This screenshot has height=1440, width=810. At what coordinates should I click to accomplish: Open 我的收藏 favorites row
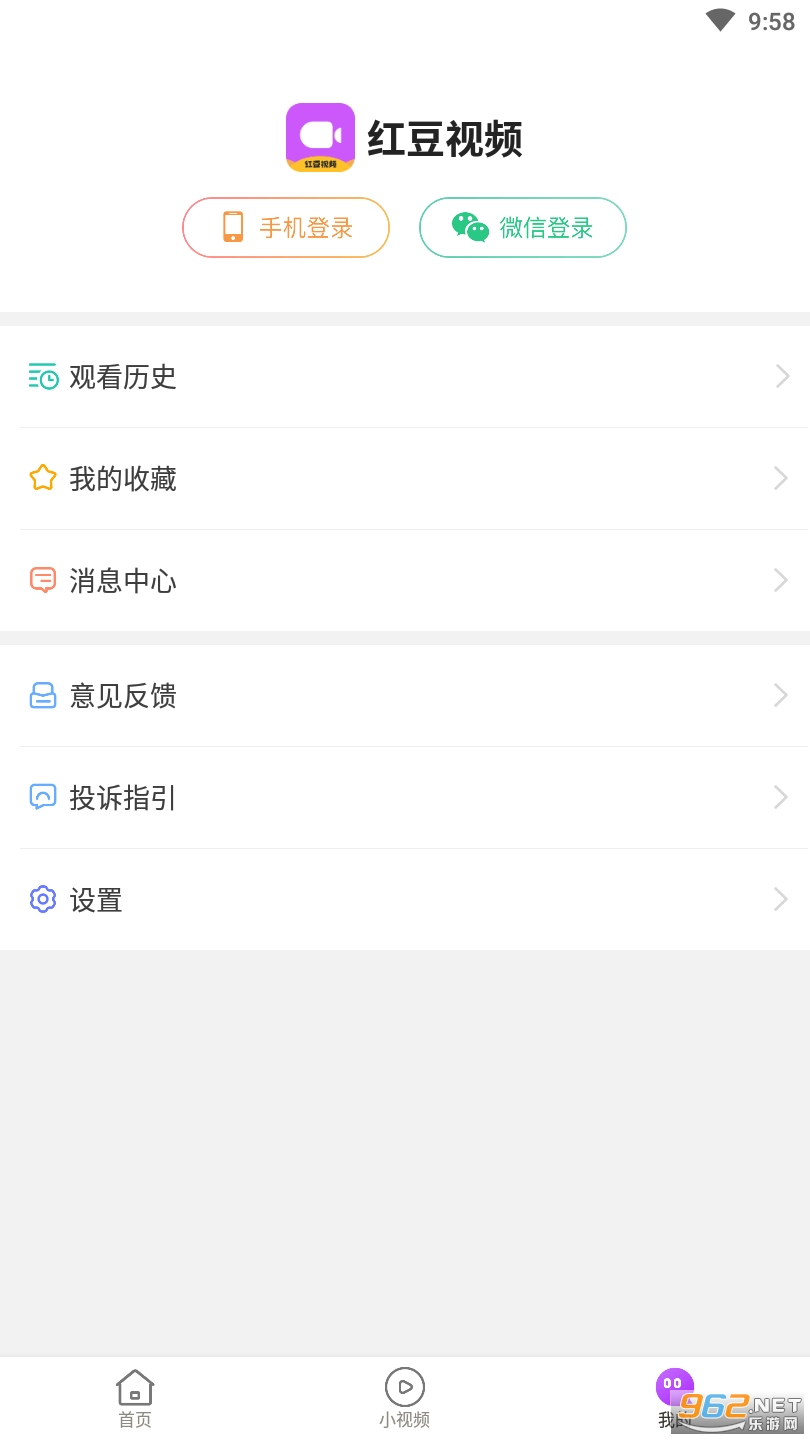(x=404, y=479)
